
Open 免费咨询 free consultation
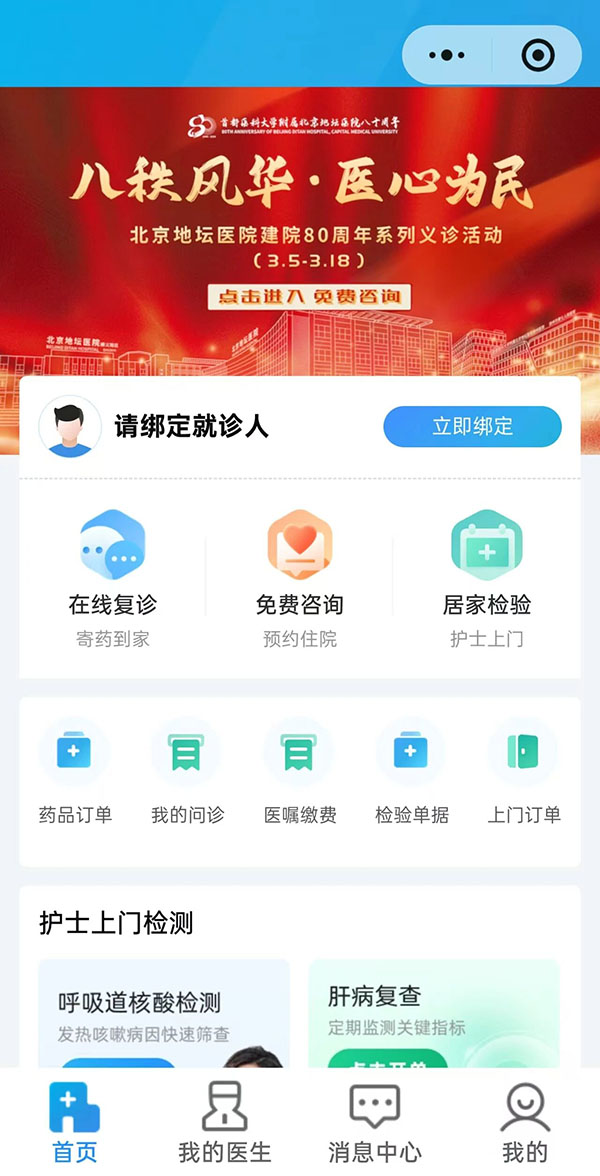coord(299,578)
